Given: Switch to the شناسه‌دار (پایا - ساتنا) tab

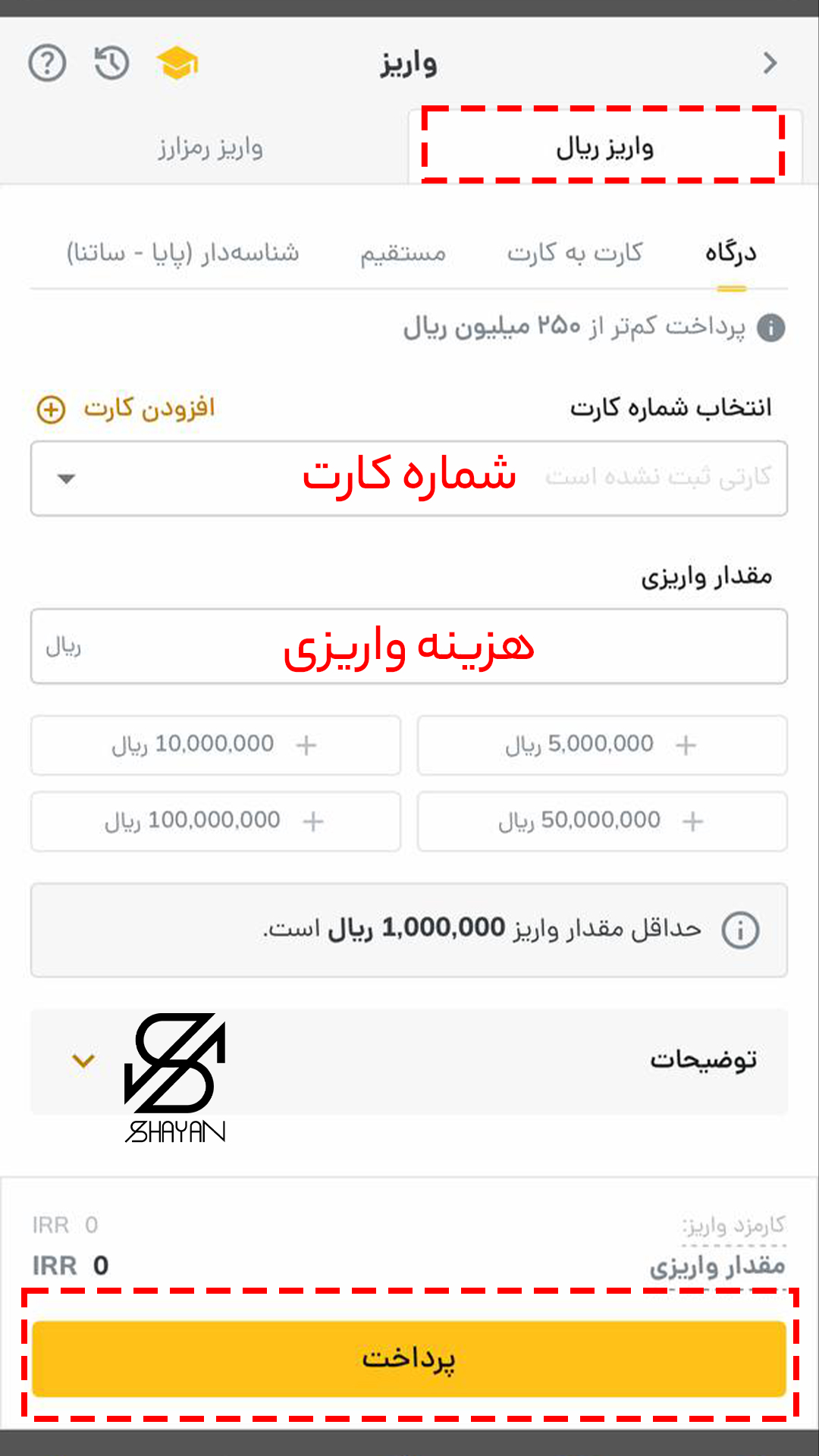Looking at the screenshot, I should point(183,253).
